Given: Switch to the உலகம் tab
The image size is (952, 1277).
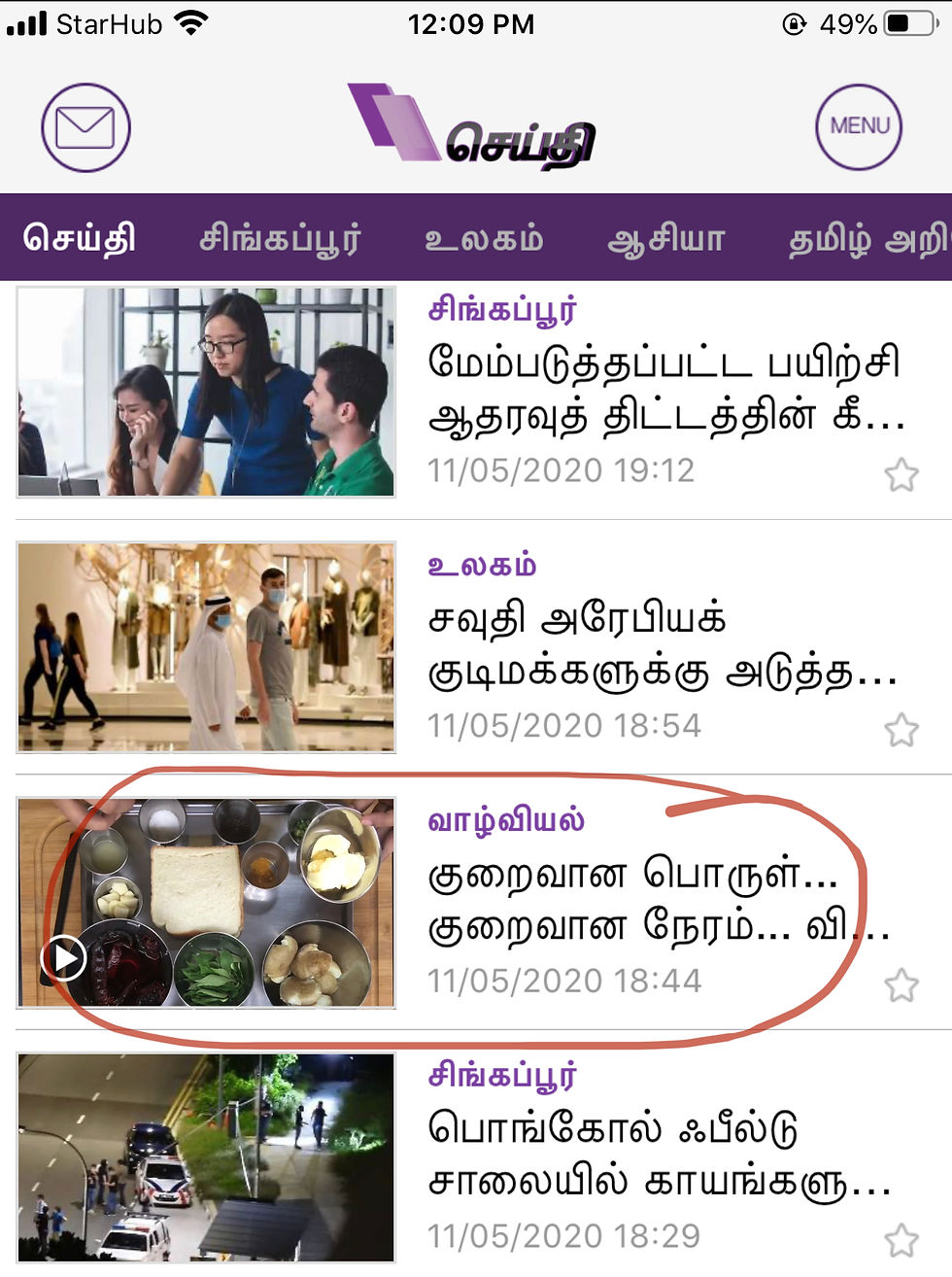Looking at the screenshot, I should 484,238.
